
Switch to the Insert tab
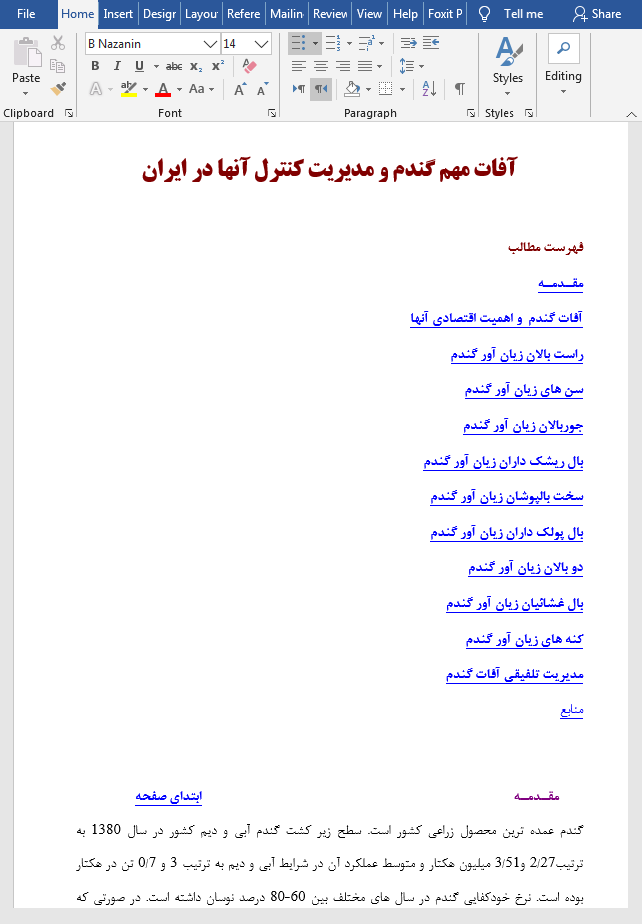coord(118,14)
